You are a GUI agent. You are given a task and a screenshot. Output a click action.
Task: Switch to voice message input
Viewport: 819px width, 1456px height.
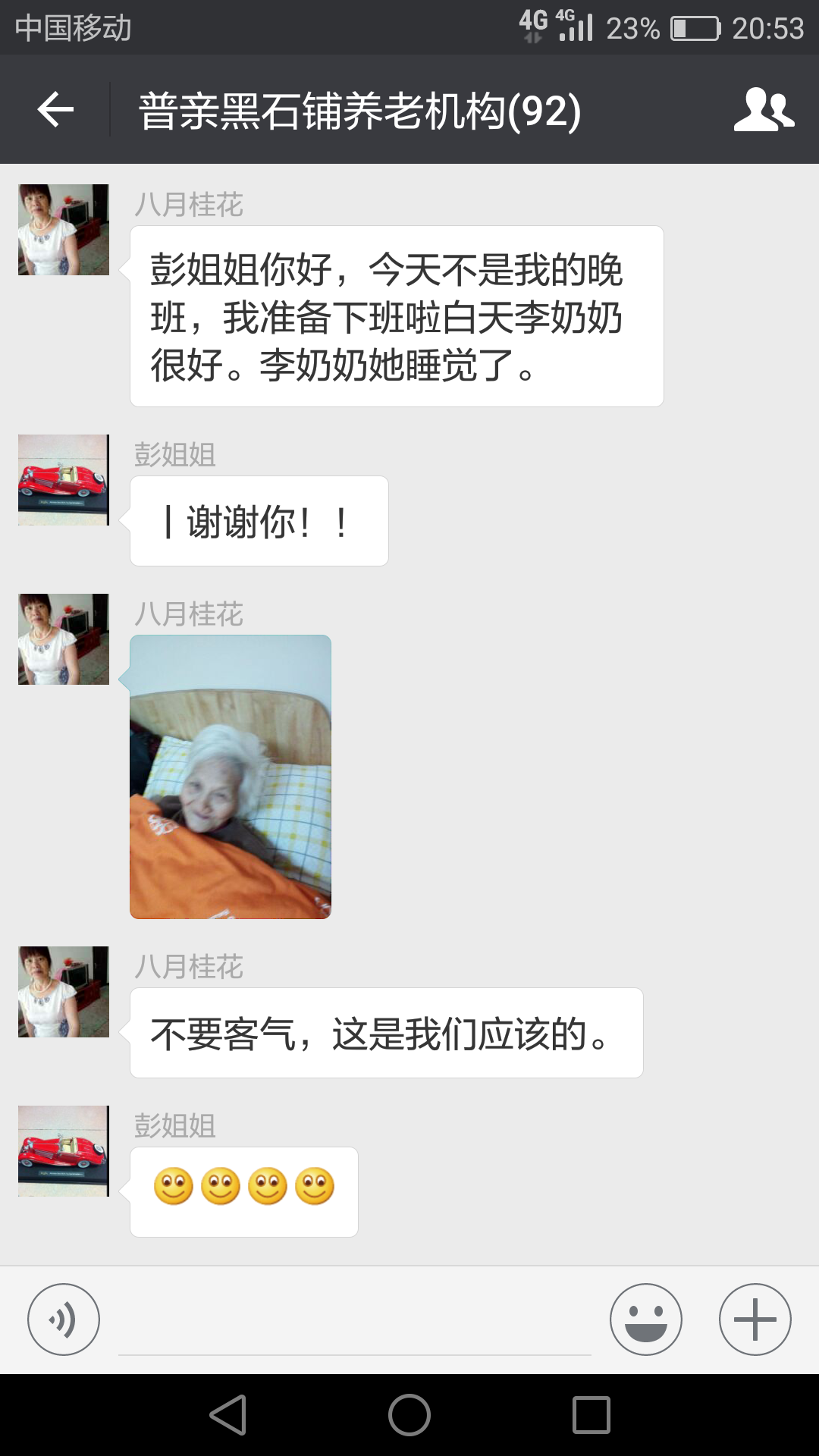point(64,1319)
